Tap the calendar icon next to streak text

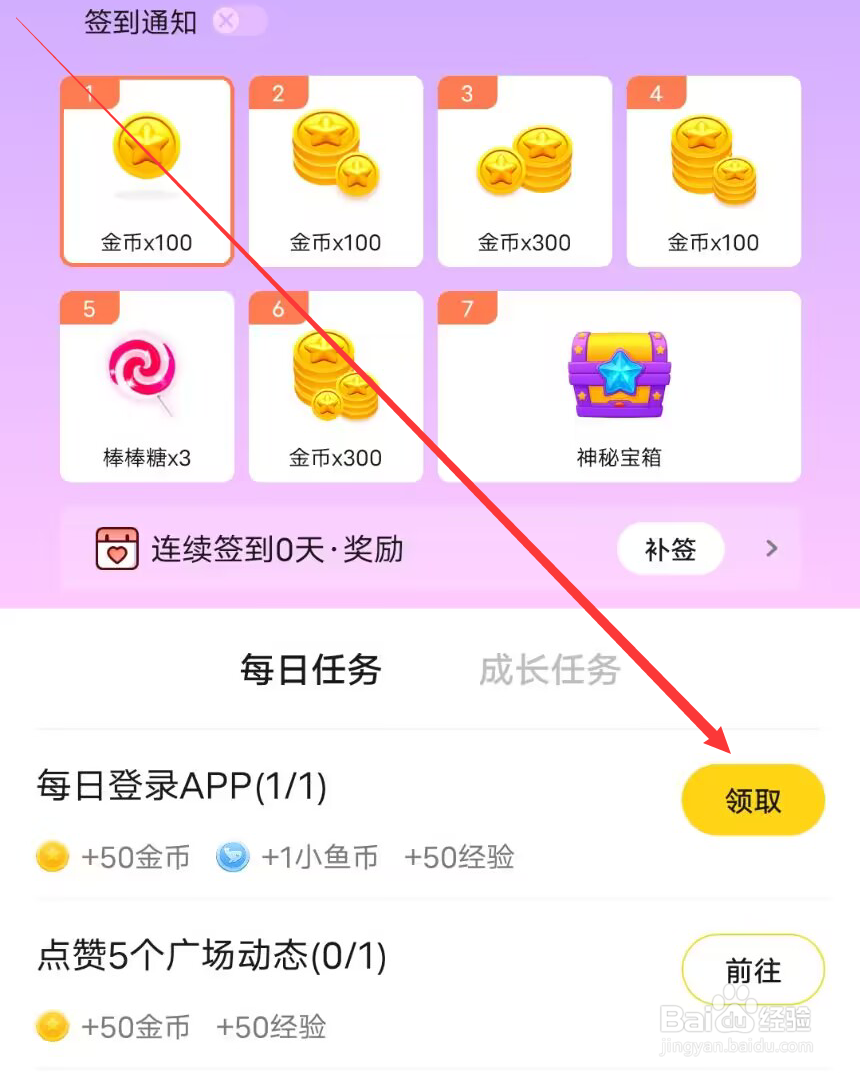point(120,548)
